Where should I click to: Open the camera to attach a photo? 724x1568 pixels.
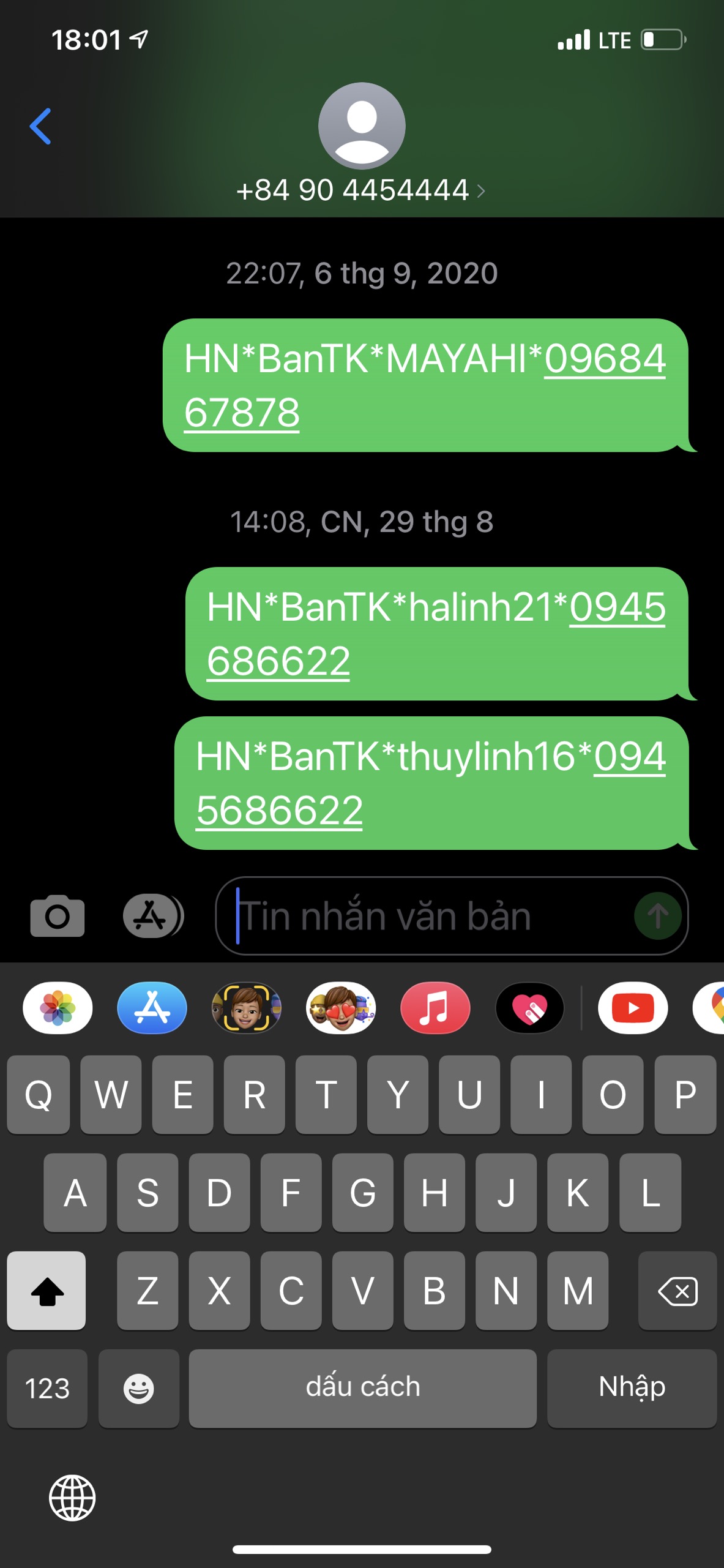tap(58, 915)
